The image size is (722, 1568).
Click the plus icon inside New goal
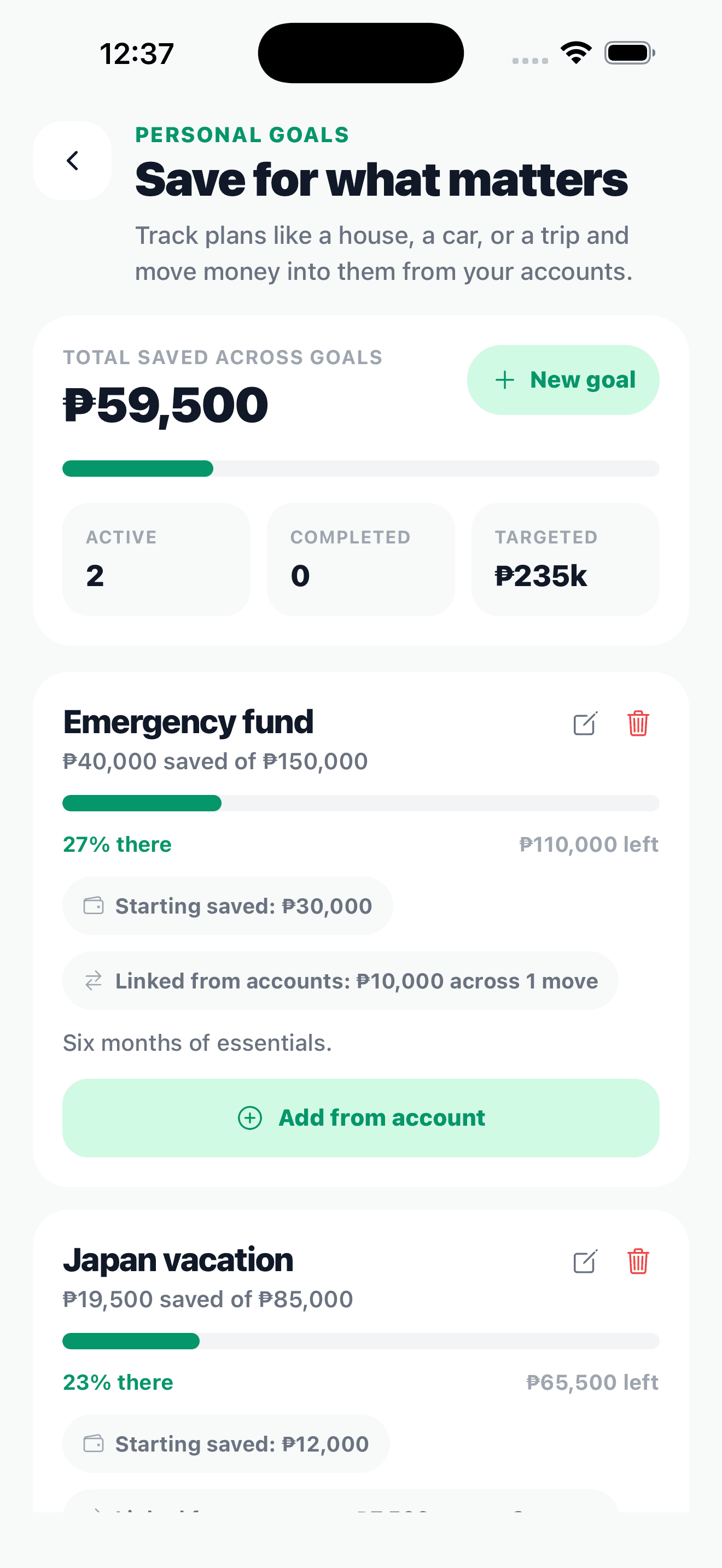click(x=504, y=379)
